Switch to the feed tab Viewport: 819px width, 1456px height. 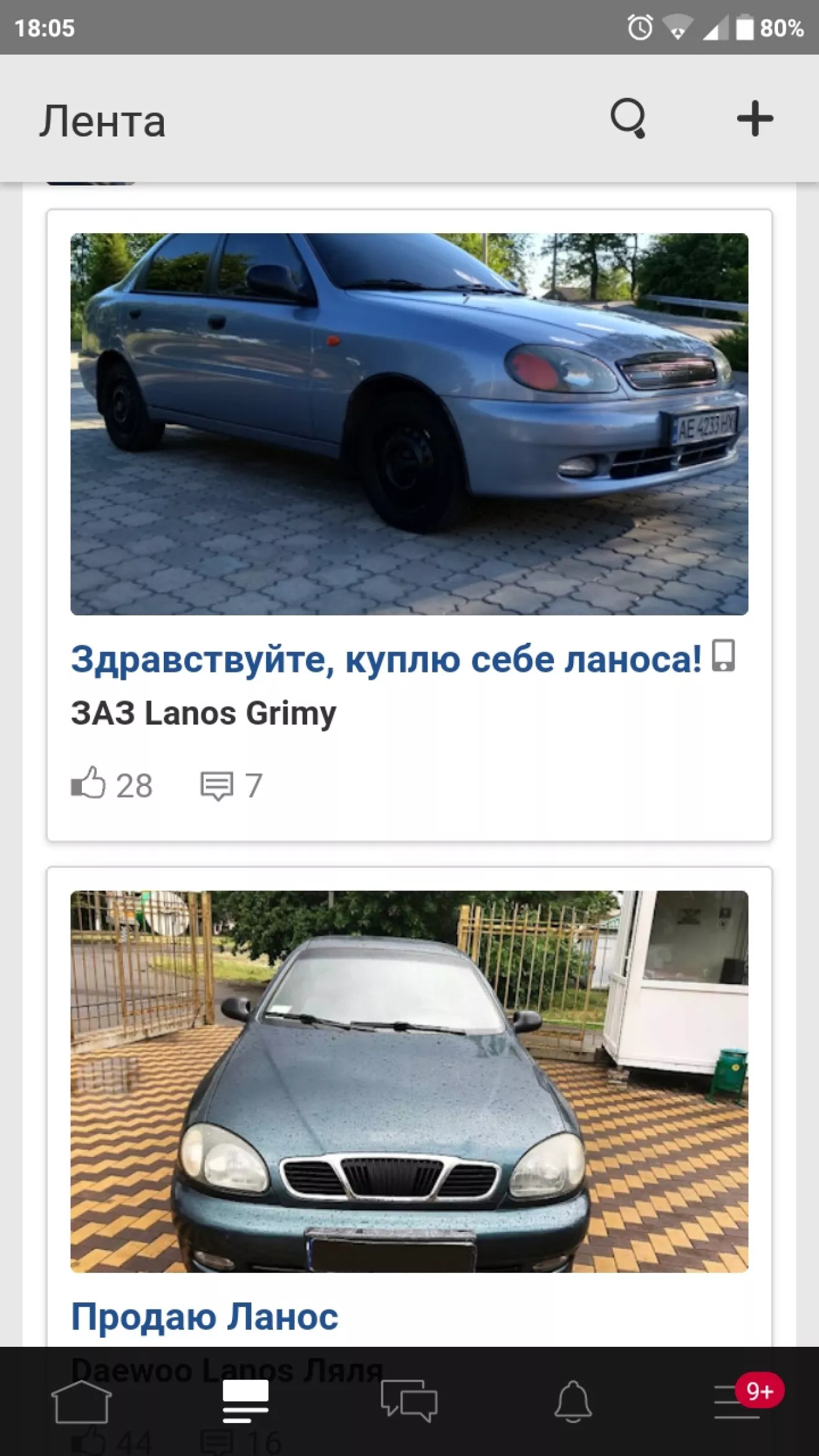click(246, 1401)
